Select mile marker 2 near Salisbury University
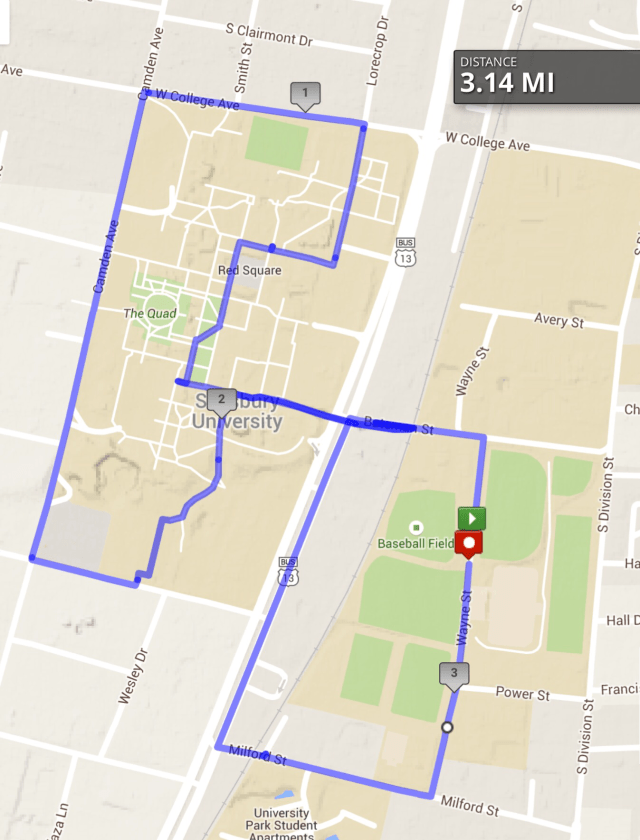Viewport: 640px width, 840px height. click(x=220, y=402)
